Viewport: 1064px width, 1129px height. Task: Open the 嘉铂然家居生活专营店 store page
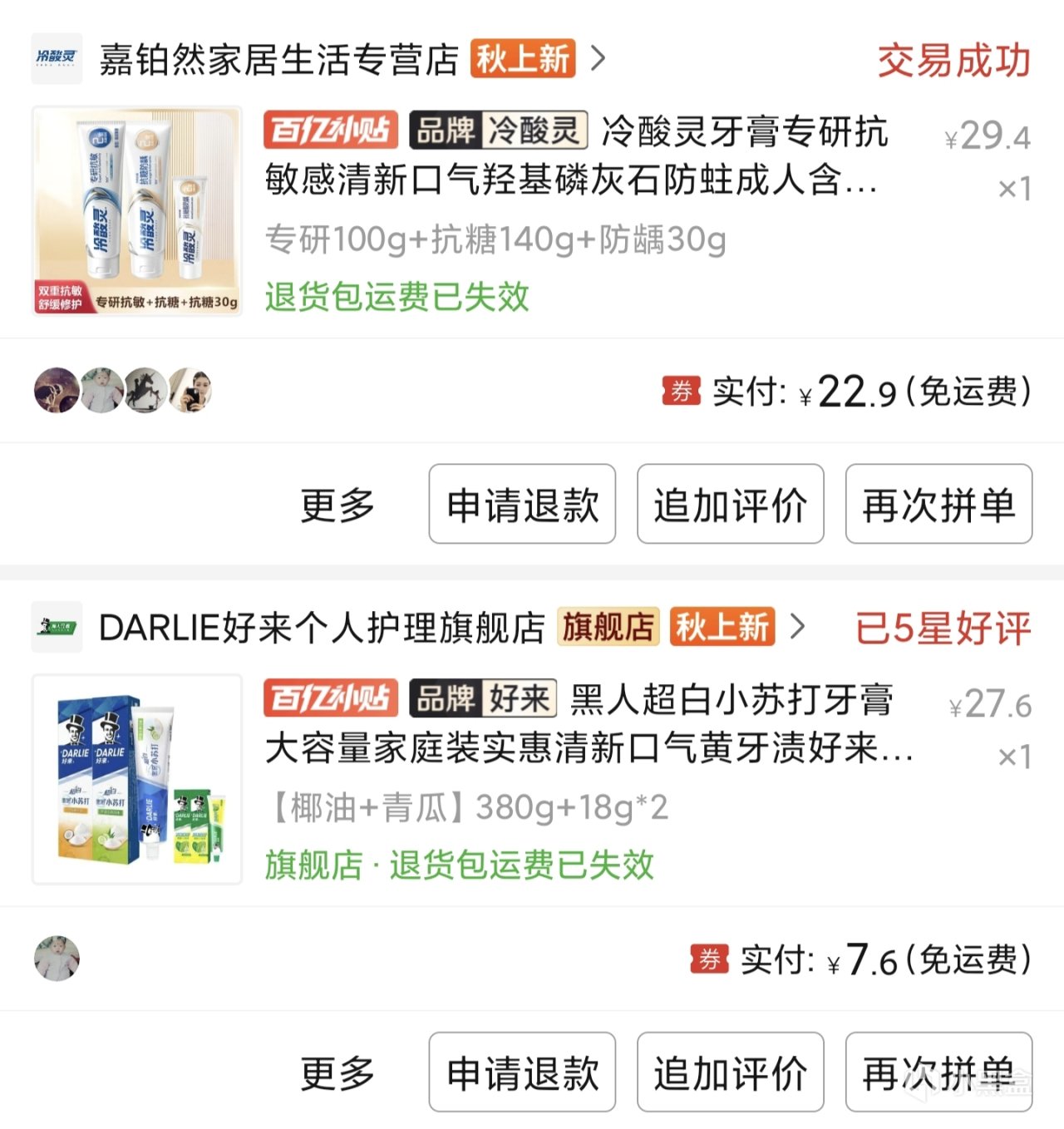point(278,60)
